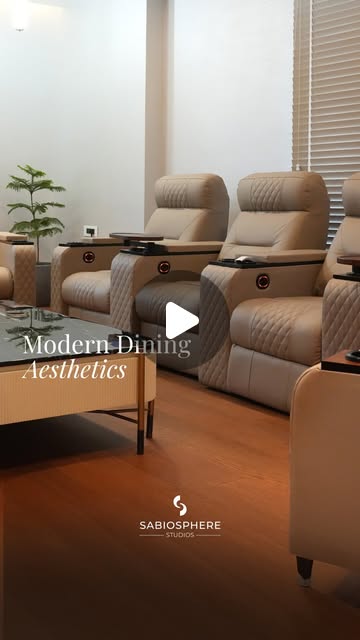Play the Modern Dining Aesthetics video
The image size is (360, 640).
click(x=181, y=320)
